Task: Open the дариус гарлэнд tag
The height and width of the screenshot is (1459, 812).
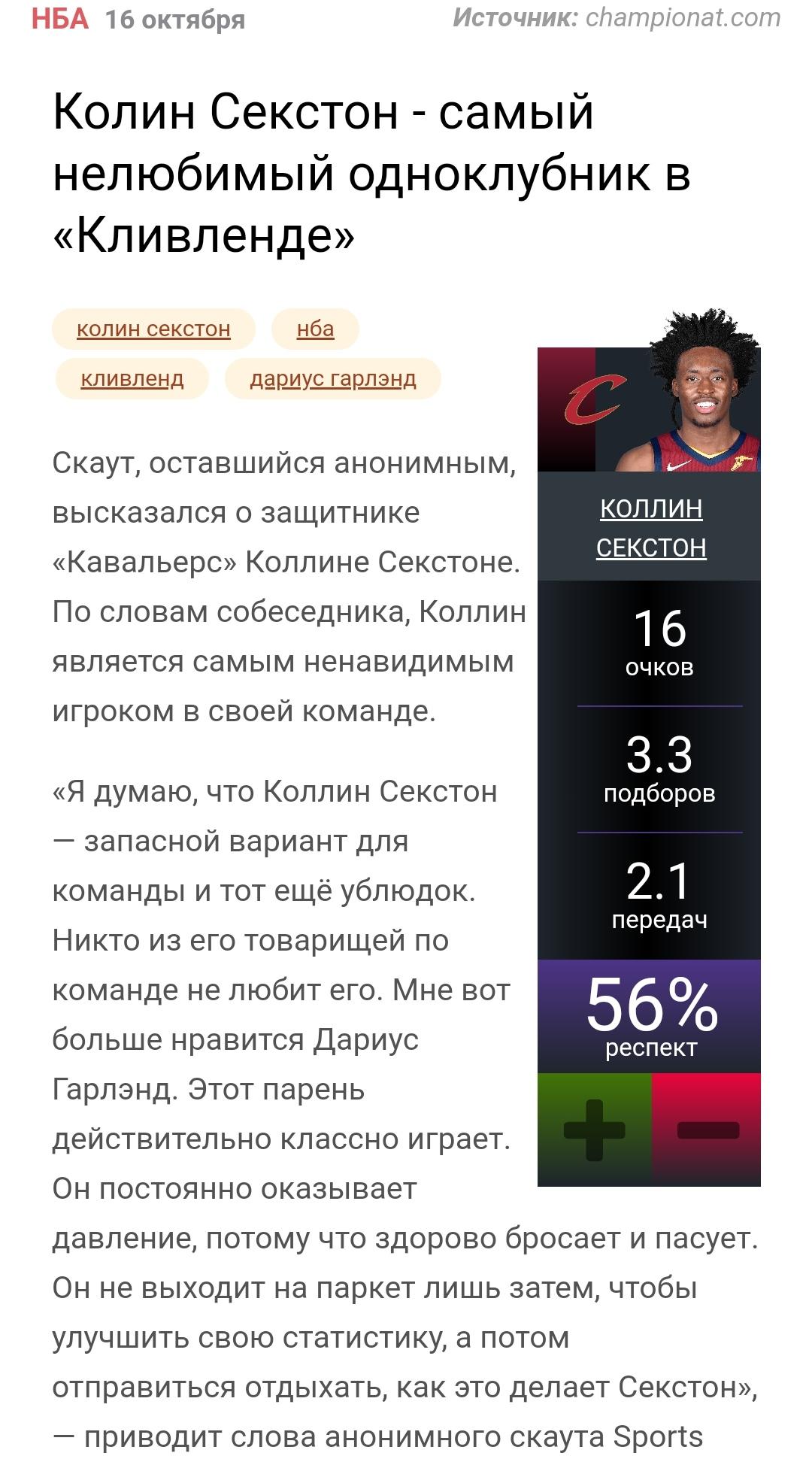Action: click(x=333, y=378)
